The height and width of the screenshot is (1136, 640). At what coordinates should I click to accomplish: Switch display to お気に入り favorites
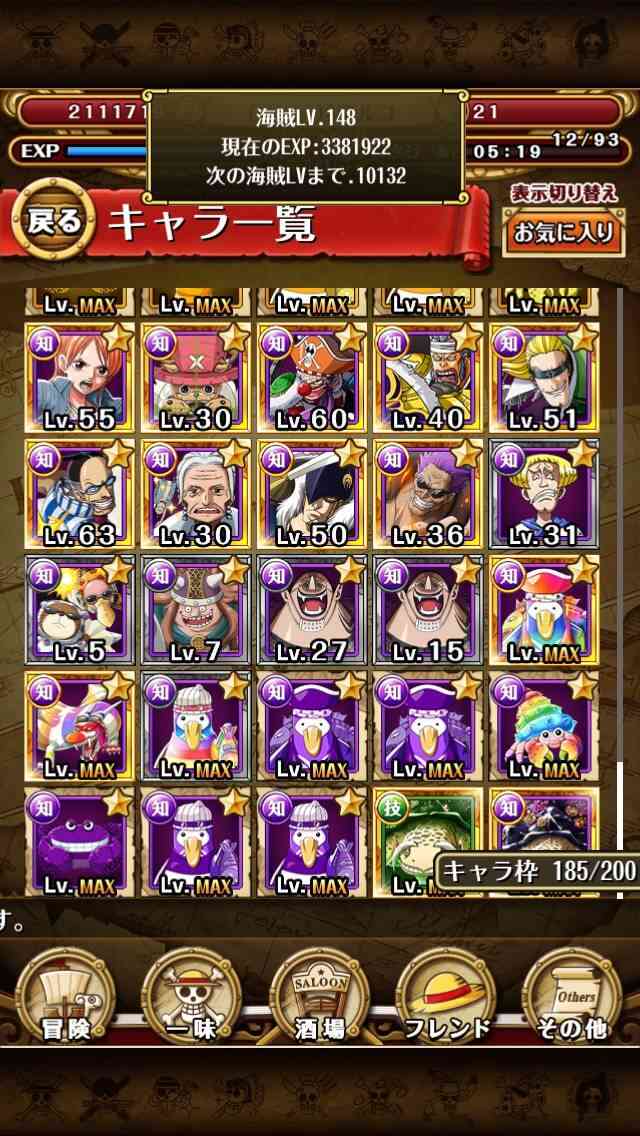point(564,232)
